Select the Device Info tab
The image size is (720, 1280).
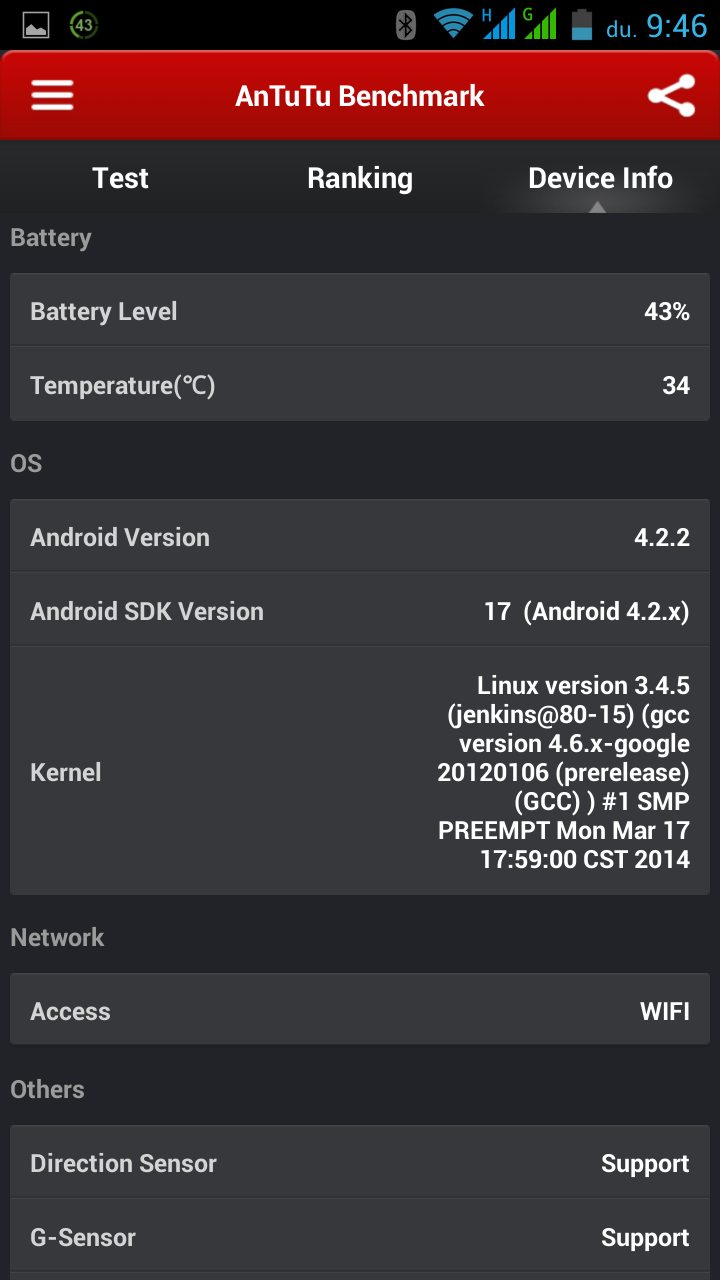pos(600,178)
